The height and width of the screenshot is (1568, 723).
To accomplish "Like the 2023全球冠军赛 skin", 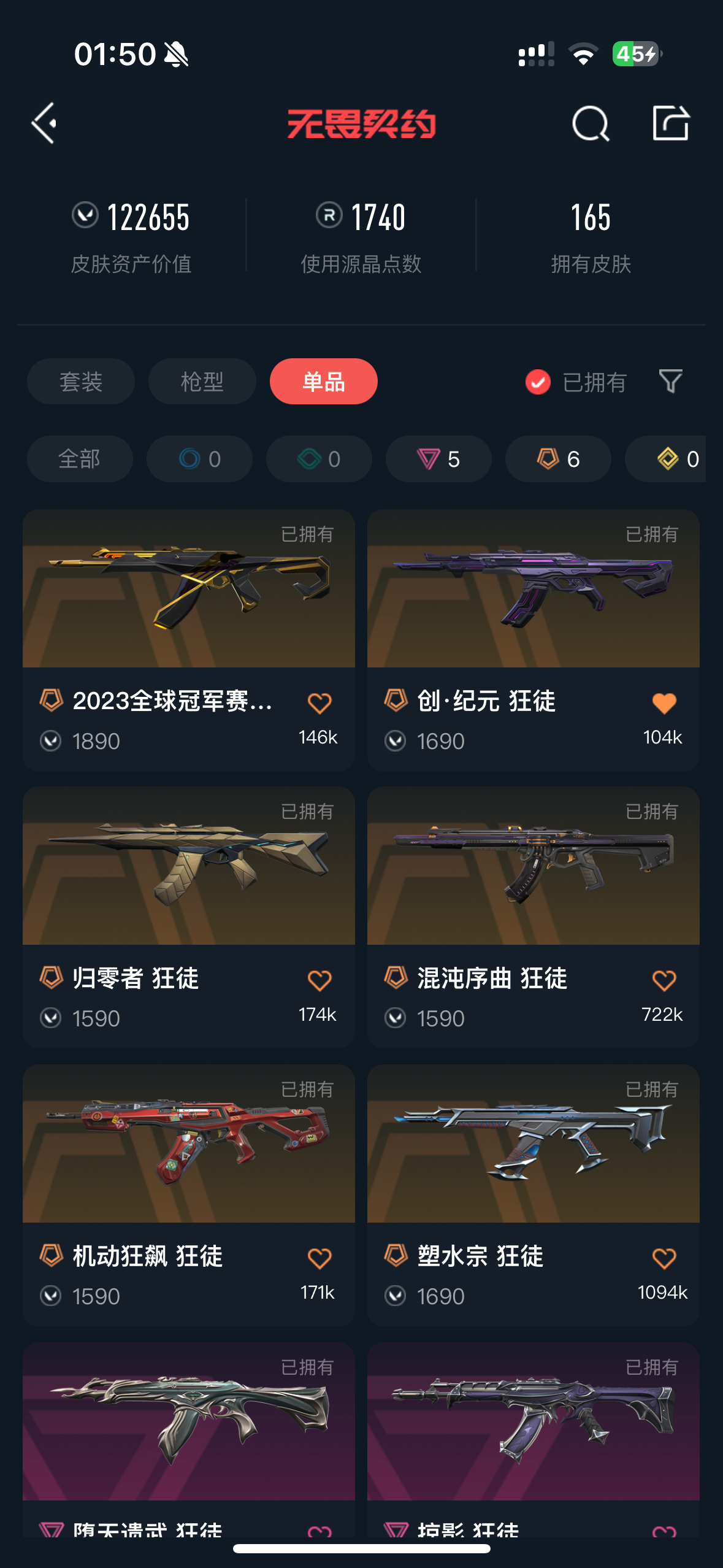I will (x=319, y=703).
